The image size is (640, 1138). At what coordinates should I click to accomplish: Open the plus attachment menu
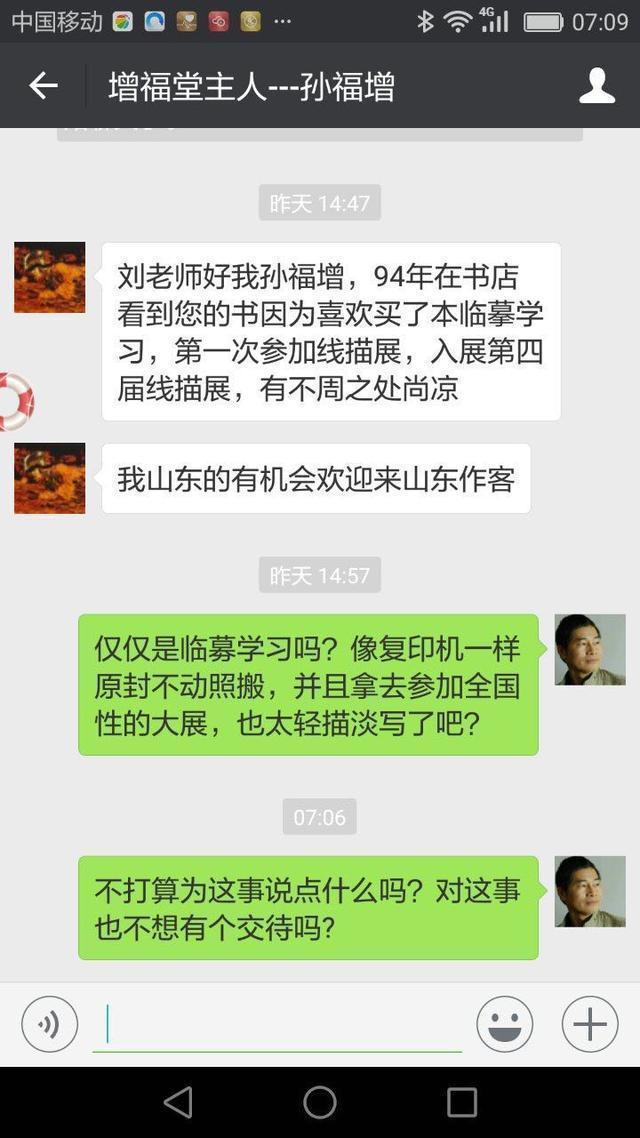coord(589,1024)
